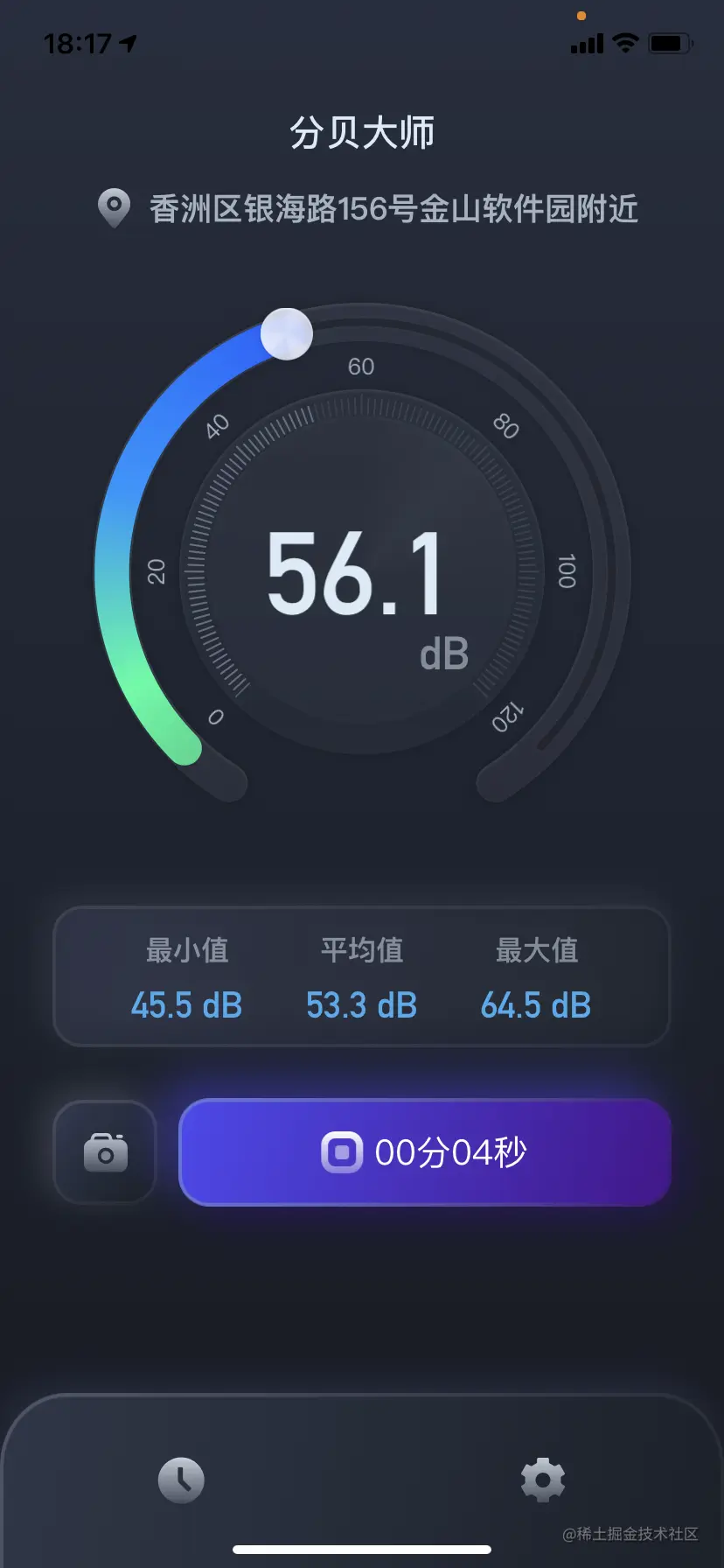This screenshot has width=724, height=1568.
Task: Open the history clock tab
Action: [x=181, y=1480]
